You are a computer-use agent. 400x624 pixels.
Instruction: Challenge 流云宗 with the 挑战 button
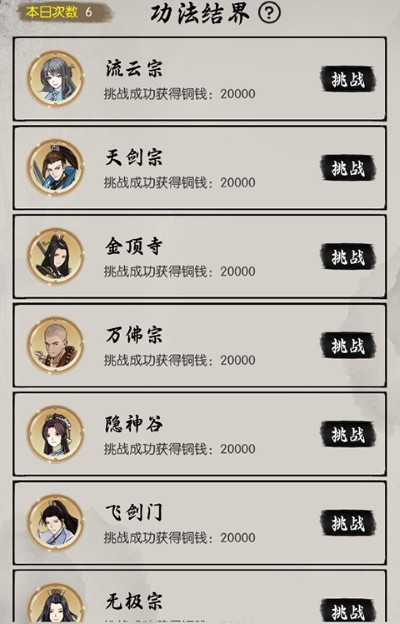348,79
